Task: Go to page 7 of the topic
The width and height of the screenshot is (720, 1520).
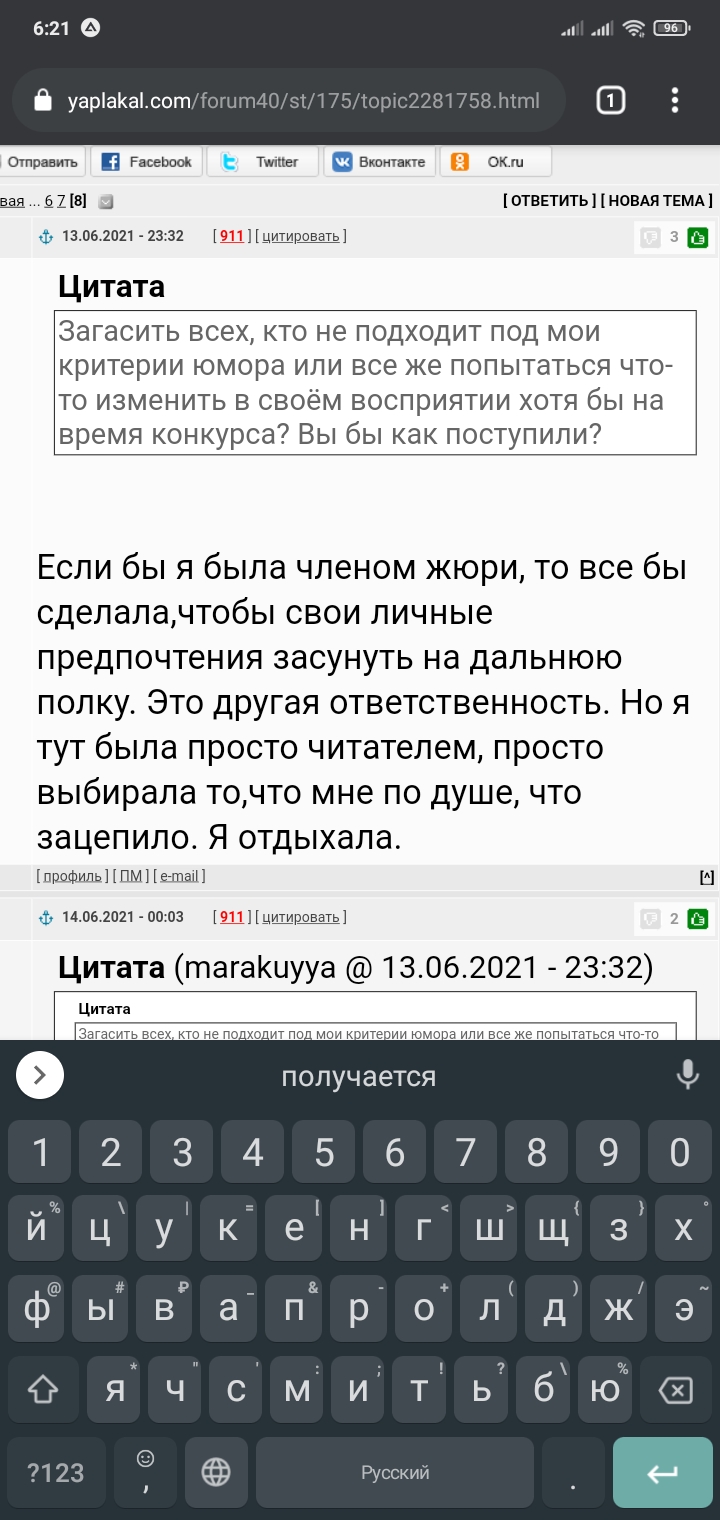Action: tap(61, 201)
